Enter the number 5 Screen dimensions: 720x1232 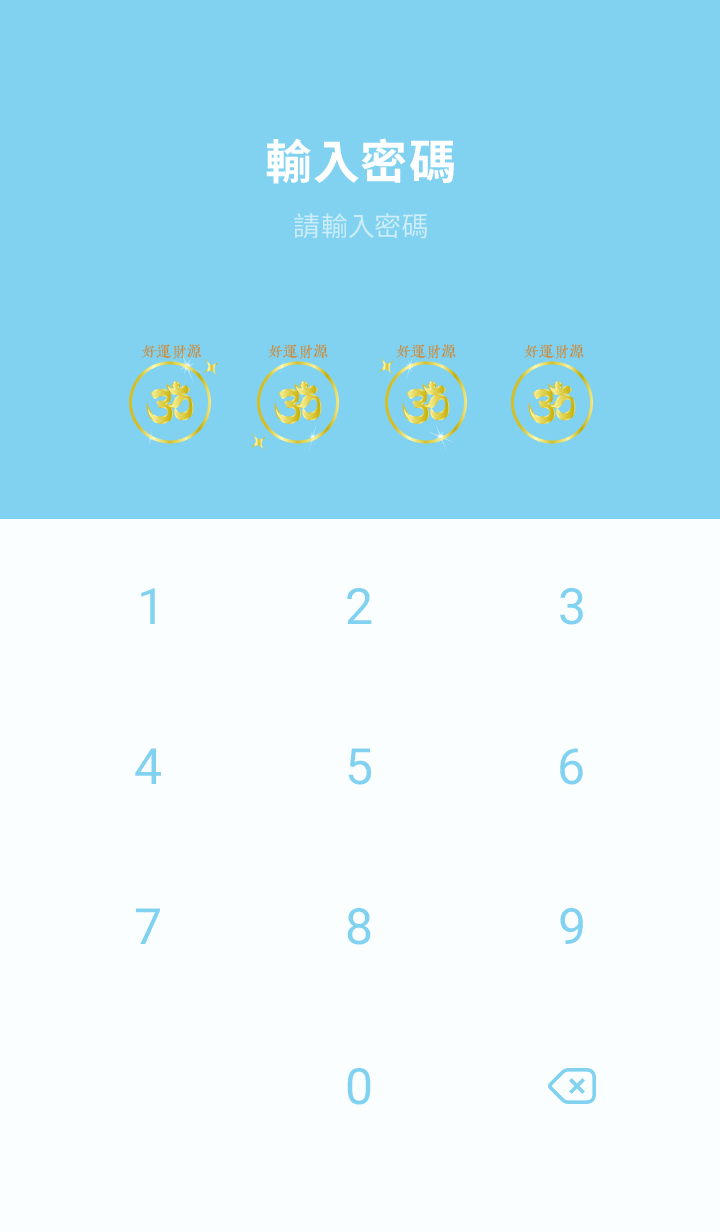(359, 767)
